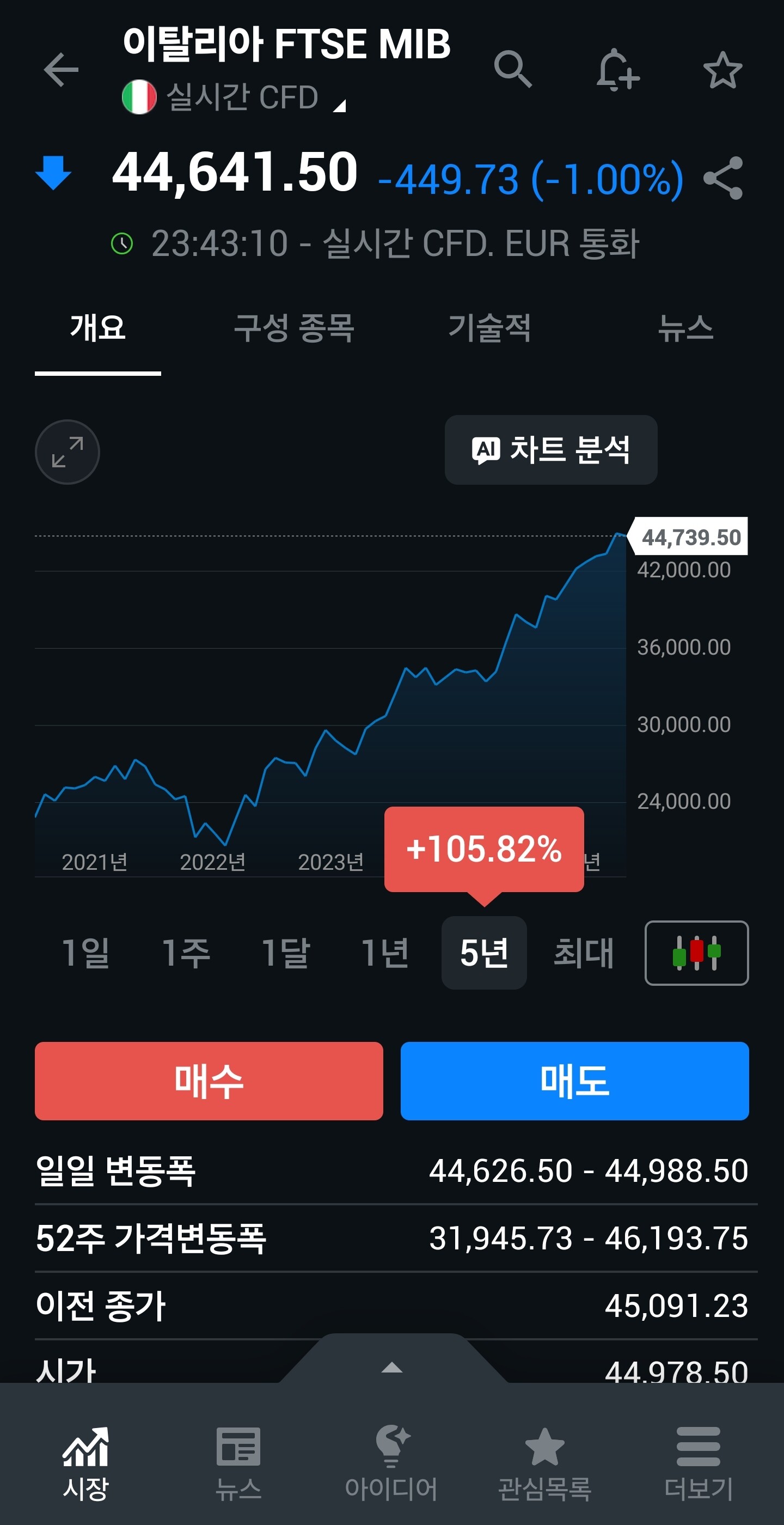
Task: Switch to the candlestick chart type
Action: (x=696, y=953)
